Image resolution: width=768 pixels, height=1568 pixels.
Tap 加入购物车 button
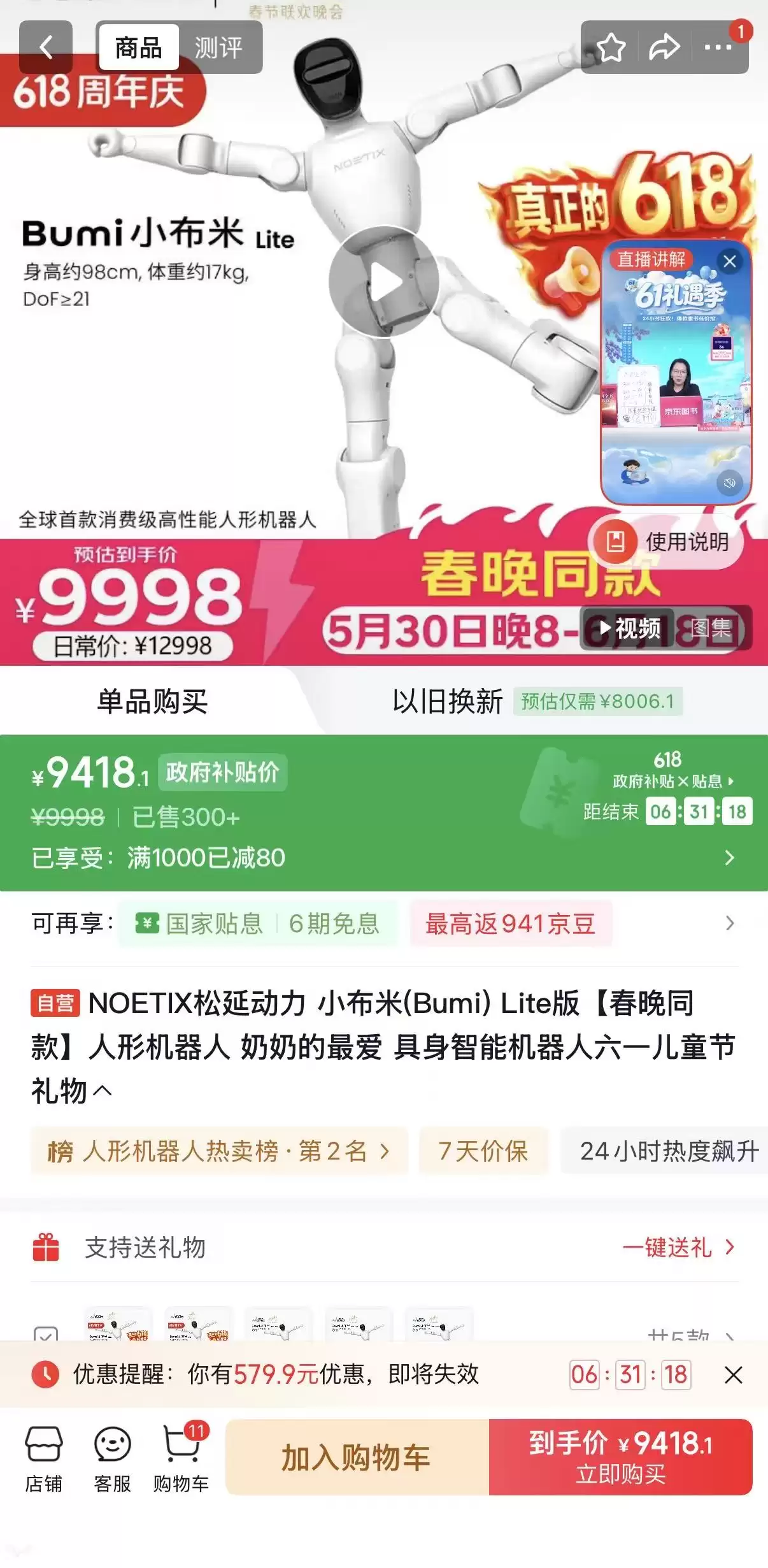(357, 1457)
